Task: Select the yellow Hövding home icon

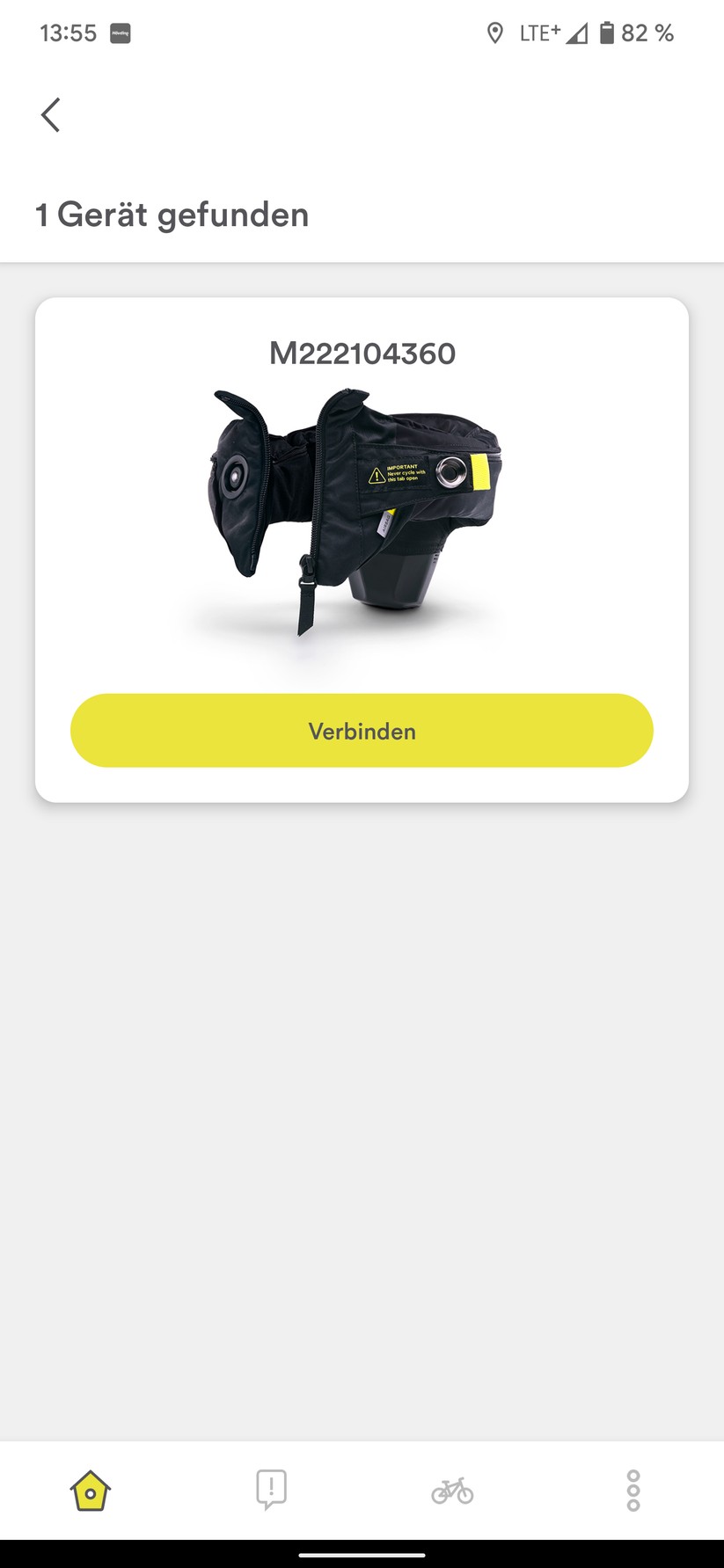Action: [x=90, y=1488]
